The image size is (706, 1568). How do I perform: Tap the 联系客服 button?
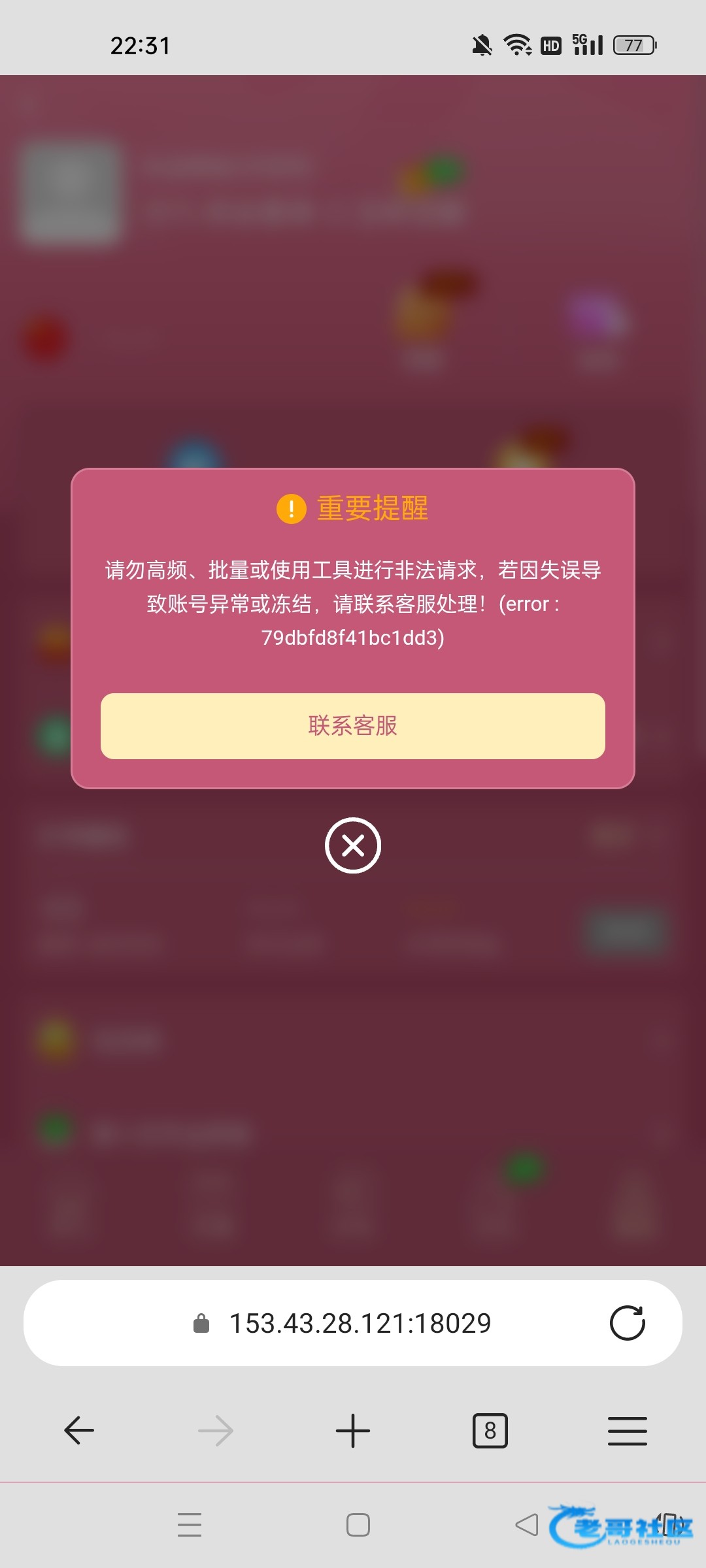click(x=353, y=726)
